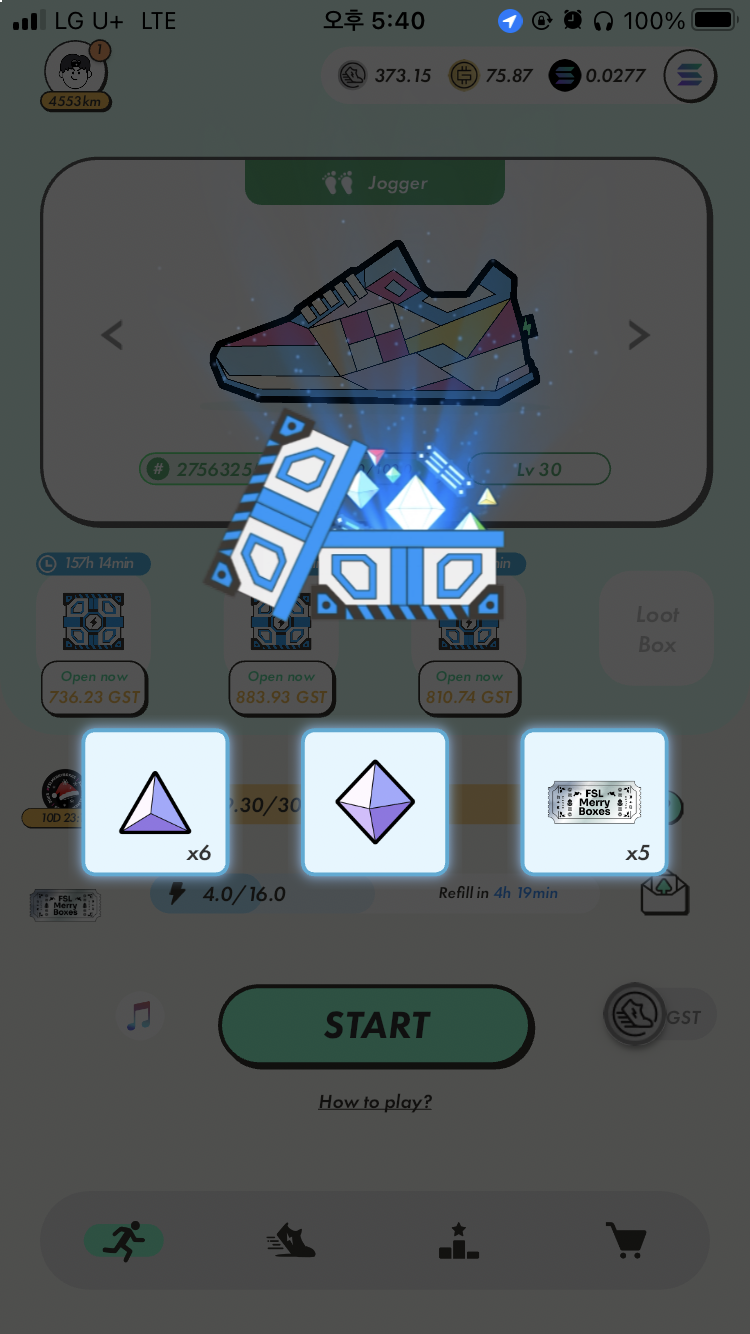The width and height of the screenshot is (750, 1334).
Task: Switch to the sneakers tab
Action: tap(291, 1241)
